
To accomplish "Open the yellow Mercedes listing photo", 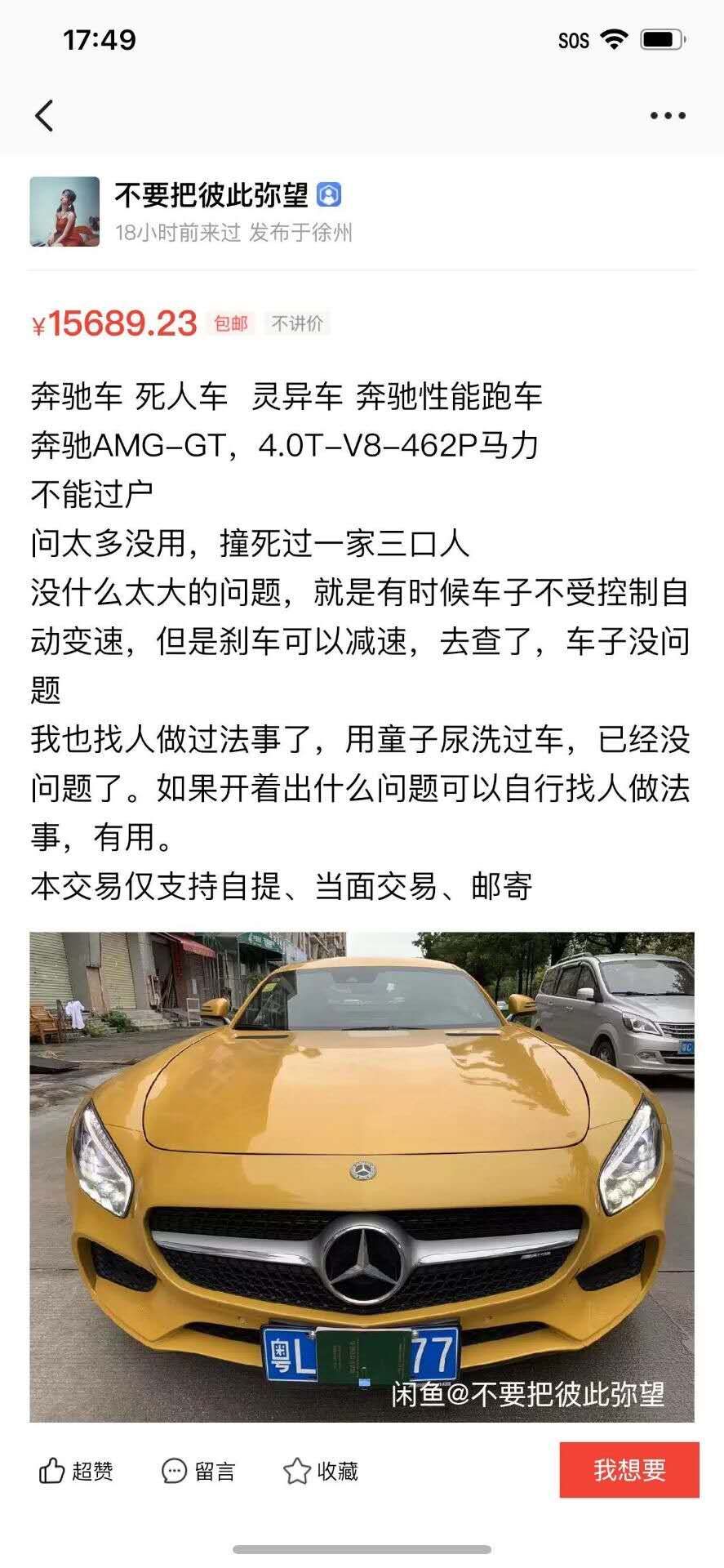I will click(362, 1177).
